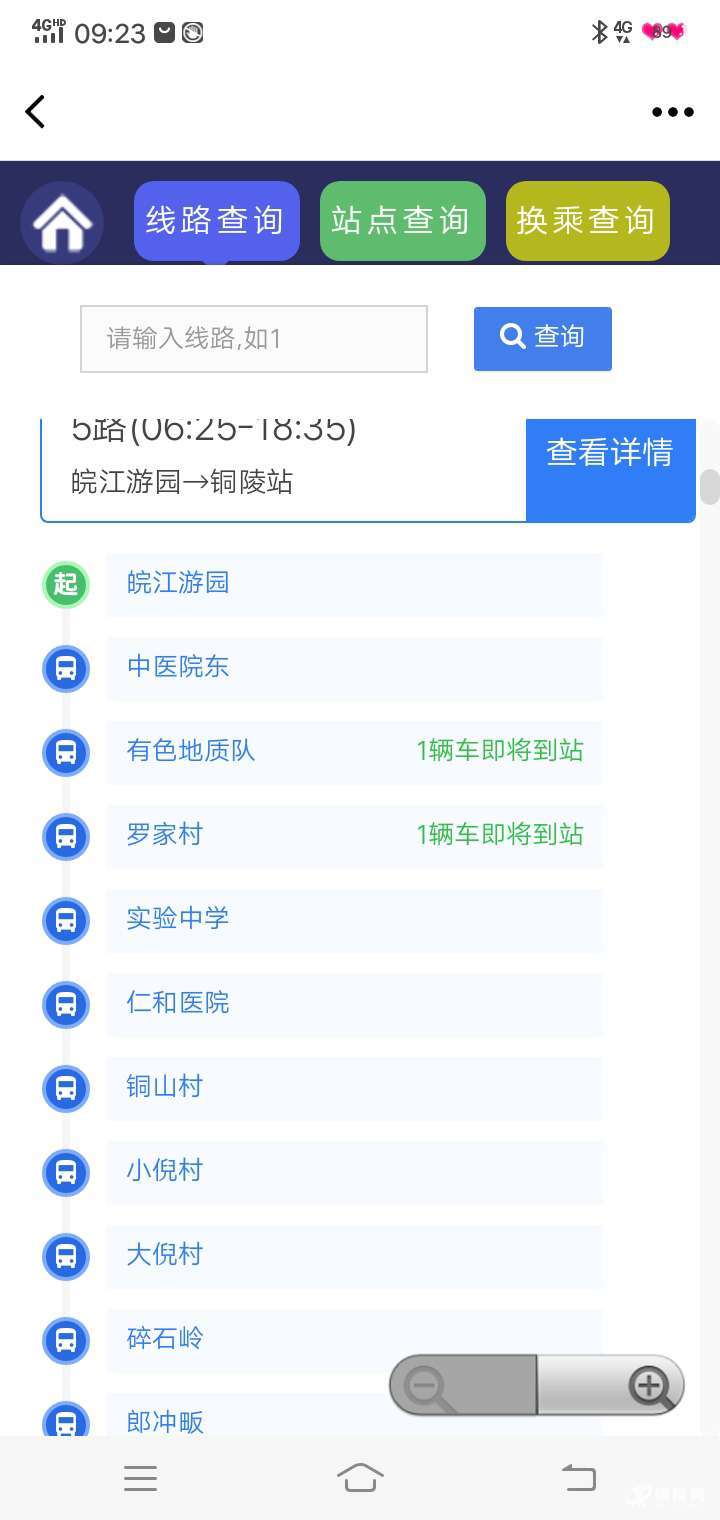Open the 有色地质队 stop

(355, 752)
